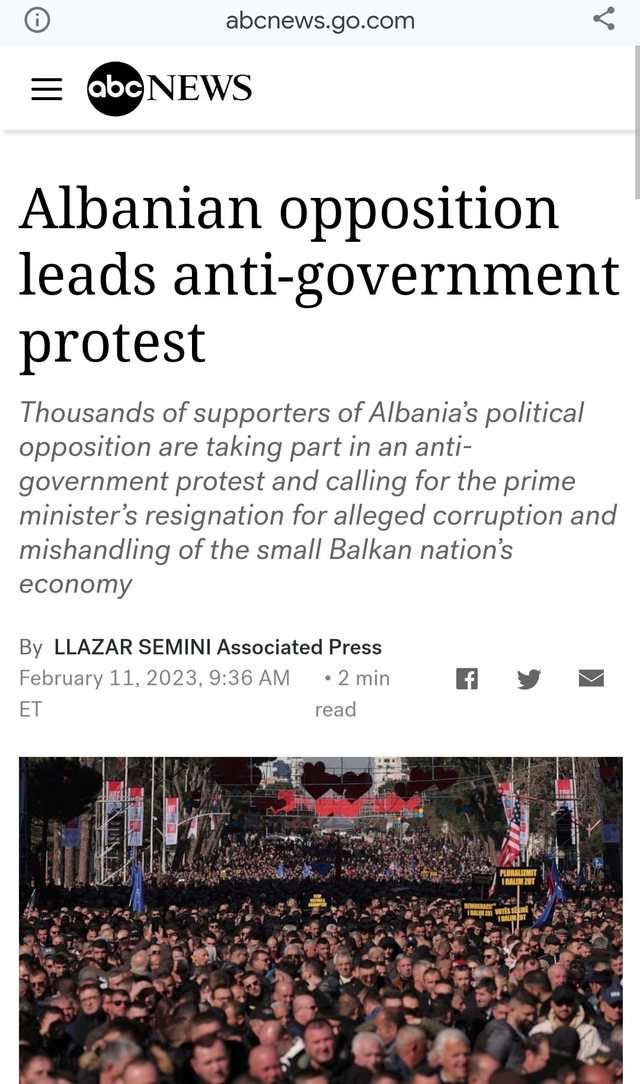Share article via email
640x1084 pixels.
591,679
